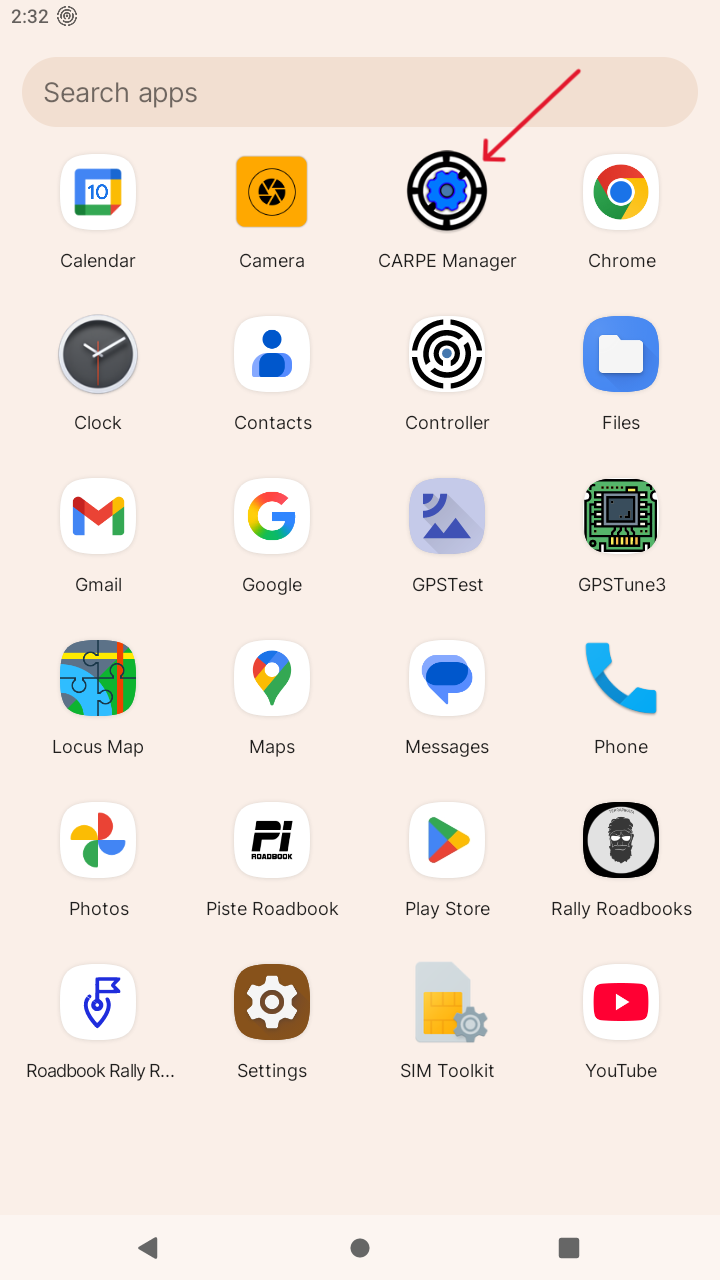Launch YouTube
The width and height of the screenshot is (720, 1280).
point(621,1002)
